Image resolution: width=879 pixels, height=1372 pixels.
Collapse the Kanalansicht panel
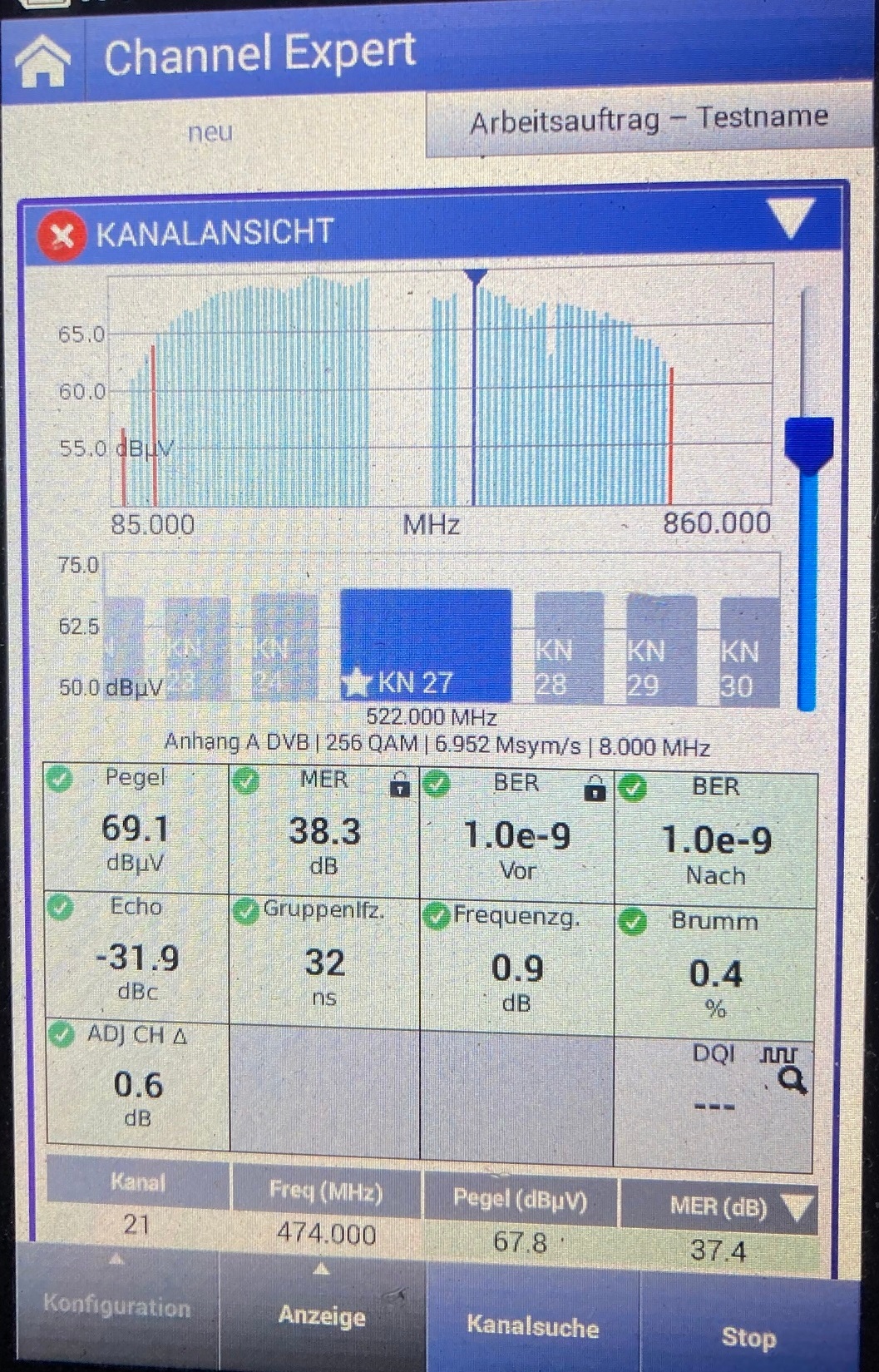(x=789, y=220)
